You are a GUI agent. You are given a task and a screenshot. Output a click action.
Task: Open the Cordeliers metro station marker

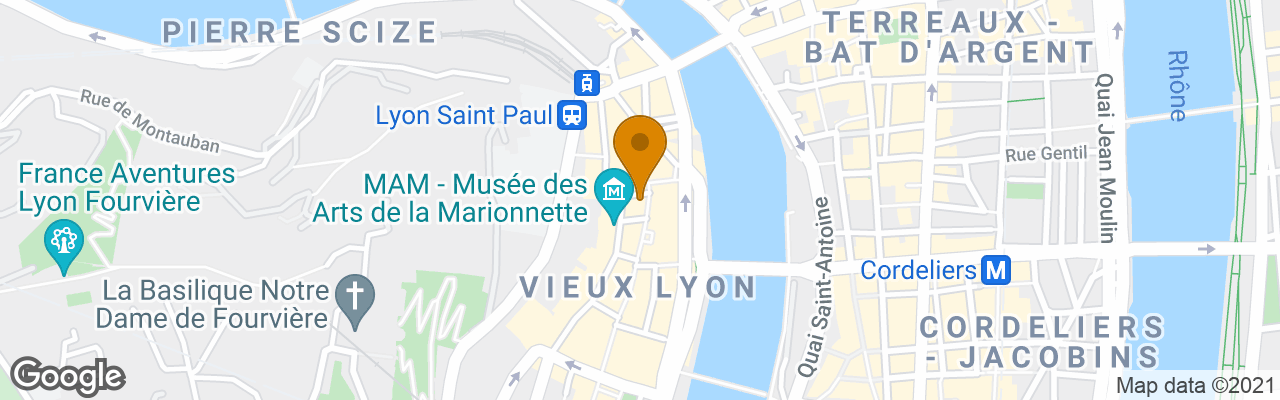(x=996, y=269)
